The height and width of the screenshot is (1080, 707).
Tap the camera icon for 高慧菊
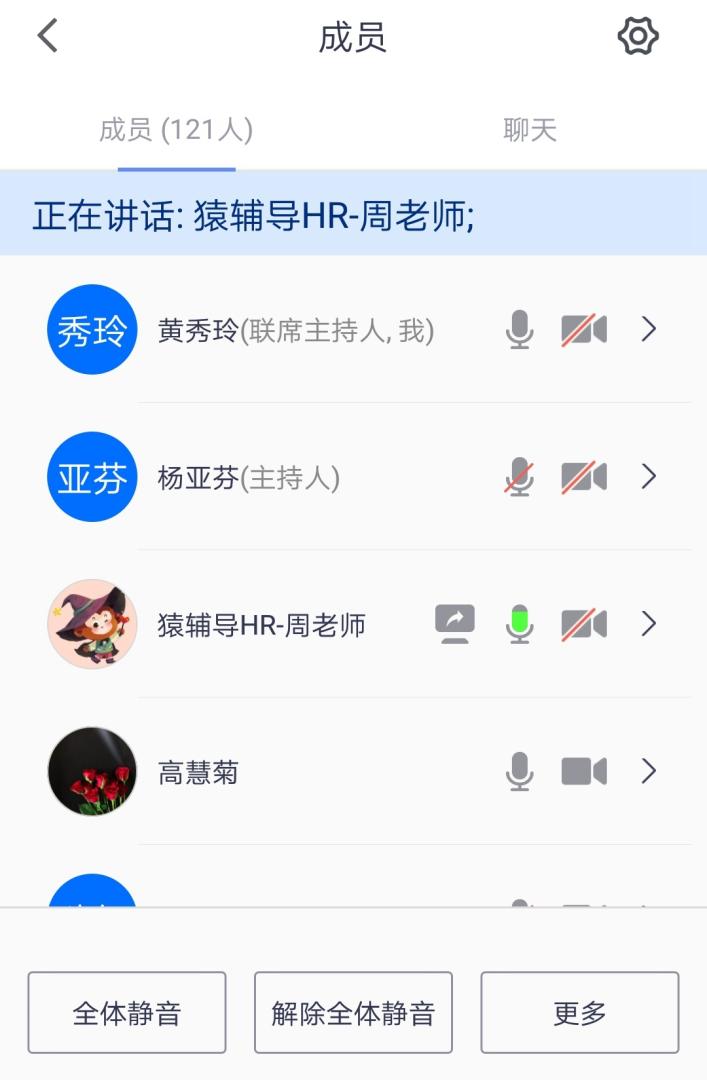point(584,771)
